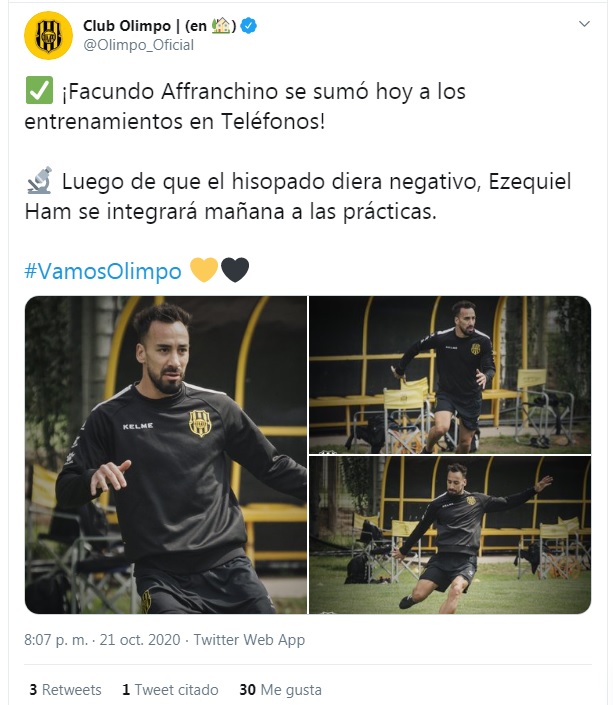Open the photo of player kicking
Viewport: 613px width, 705px height.
tap(449, 535)
